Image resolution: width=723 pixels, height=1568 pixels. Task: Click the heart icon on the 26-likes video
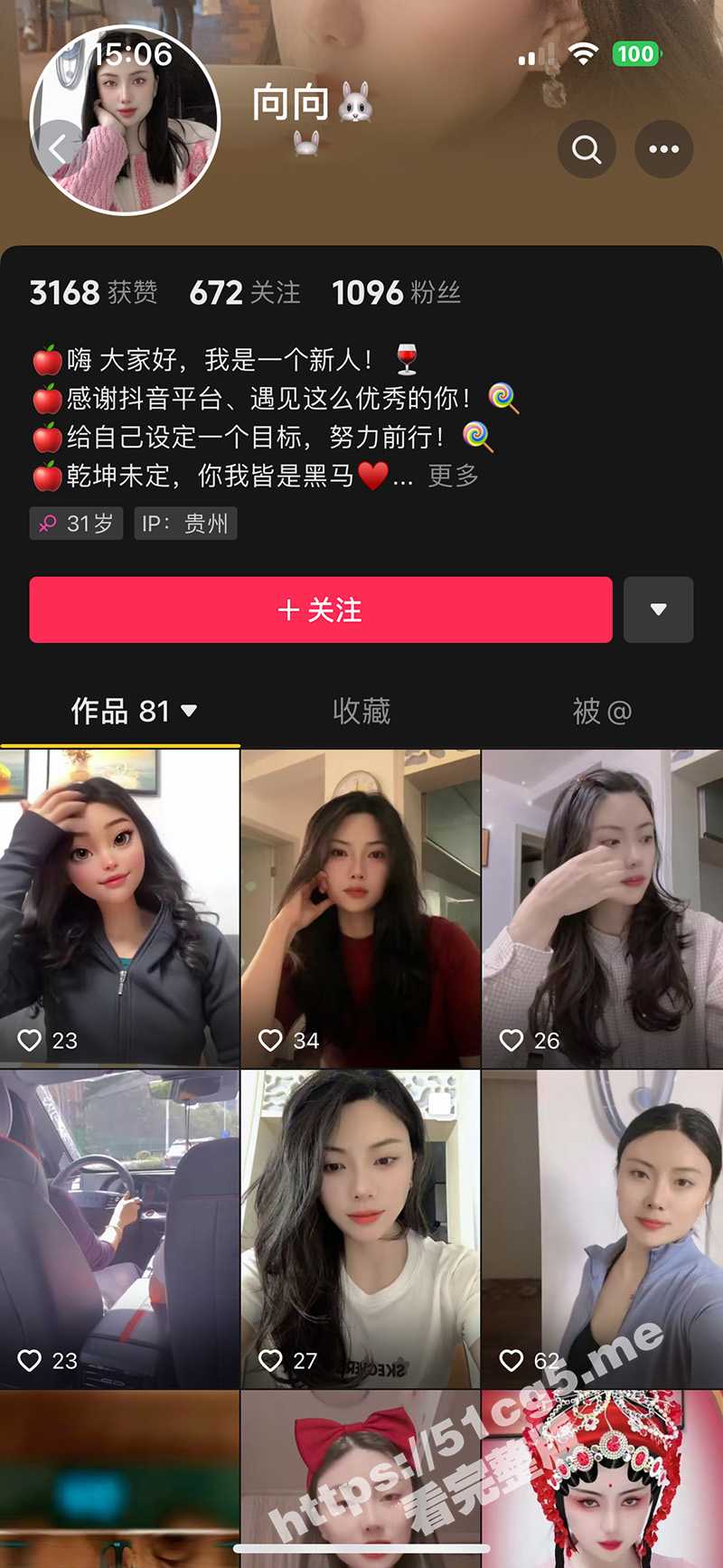pyautogui.click(x=512, y=1040)
